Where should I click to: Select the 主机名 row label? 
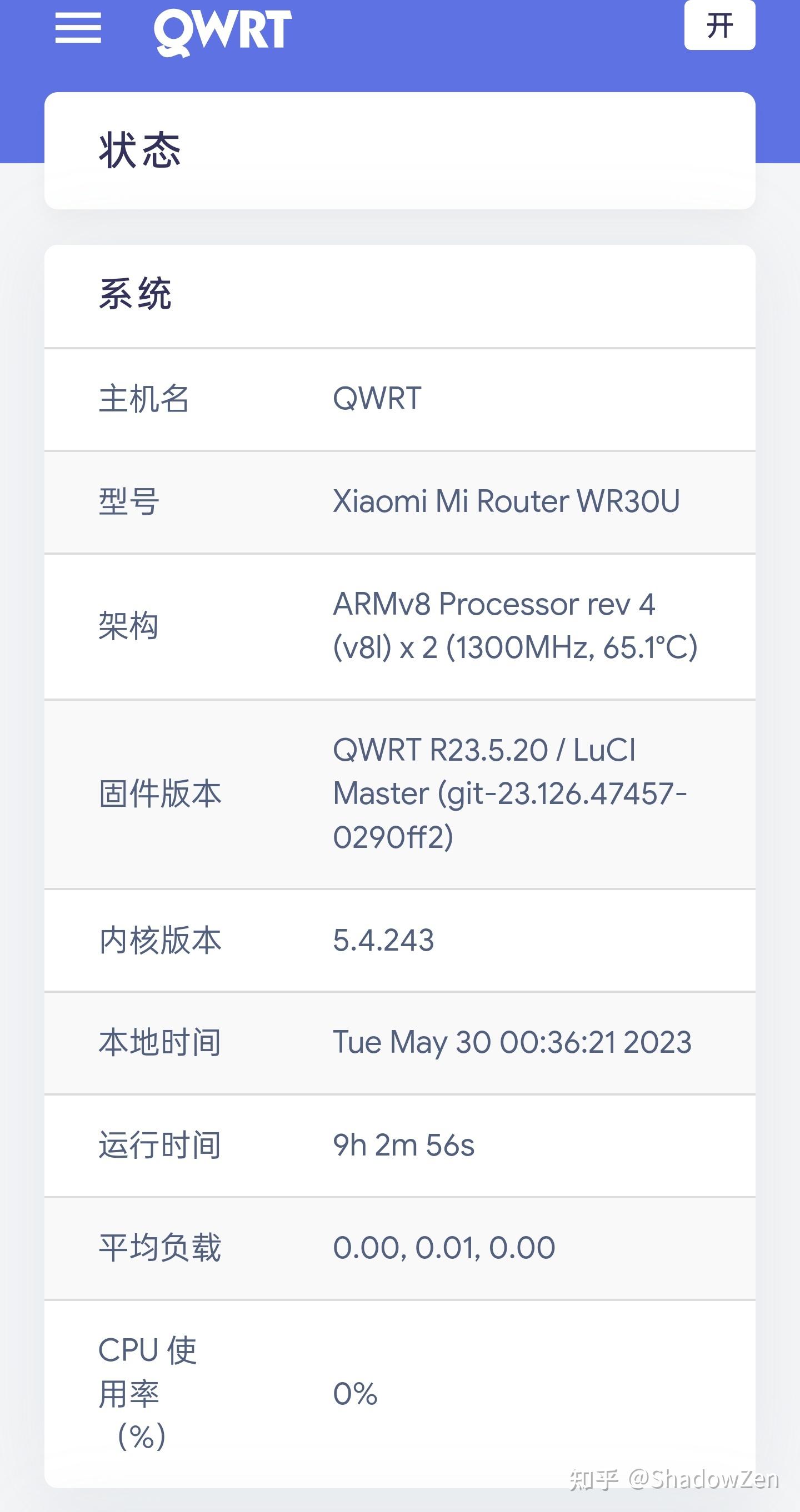click(x=144, y=398)
